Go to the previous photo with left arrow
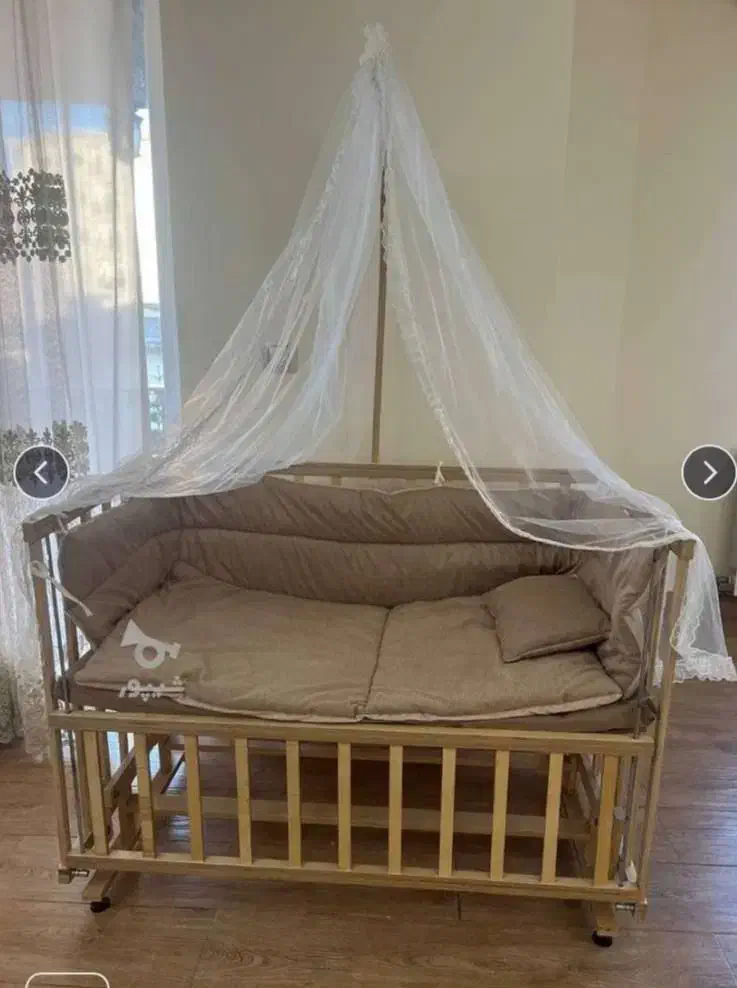Image resolution: width=737 pixels, height=988 pixels. coord(41,472)
